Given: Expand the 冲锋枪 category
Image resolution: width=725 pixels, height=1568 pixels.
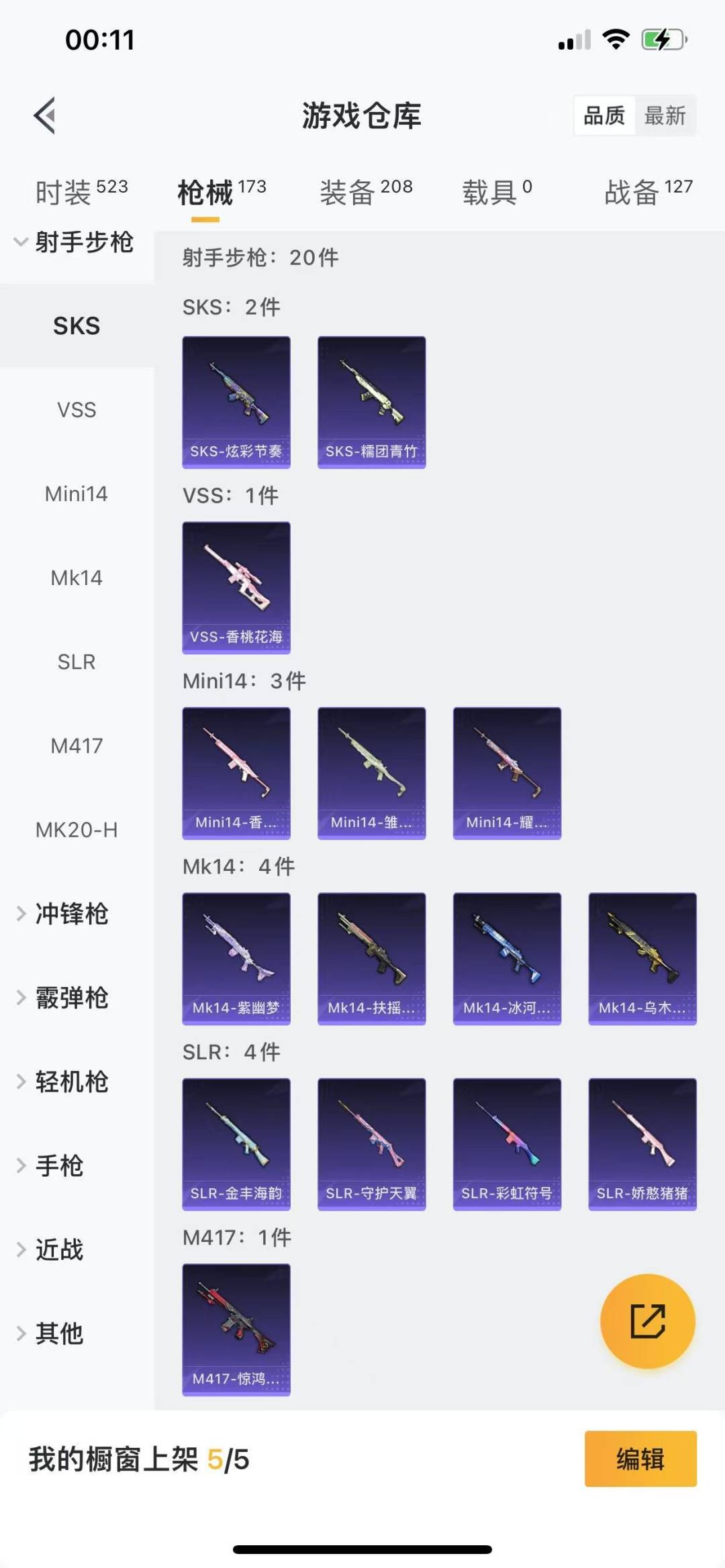Looking at the screenshot, I should click(70, 914).
